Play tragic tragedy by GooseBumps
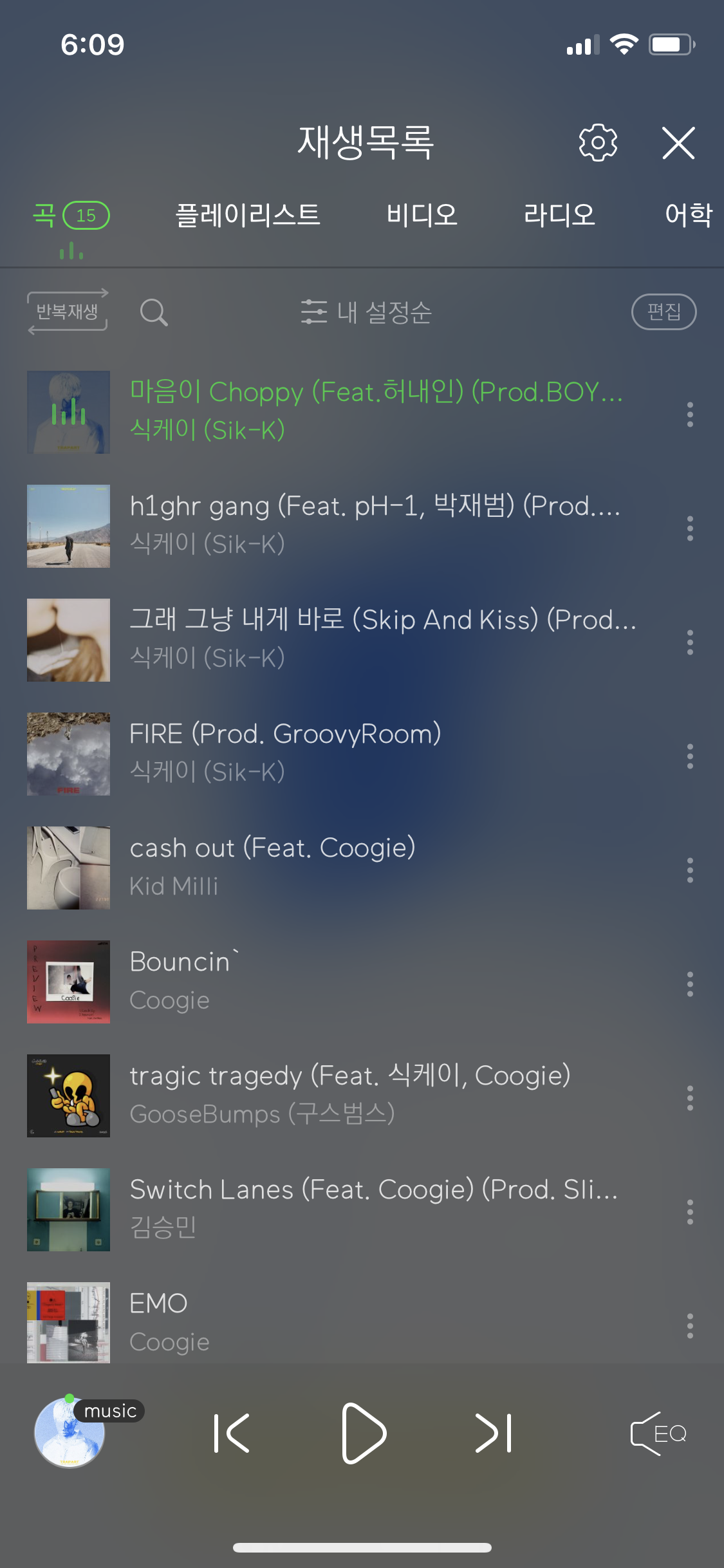The height and width of the screenshot is (1568, 724). 351,1094
